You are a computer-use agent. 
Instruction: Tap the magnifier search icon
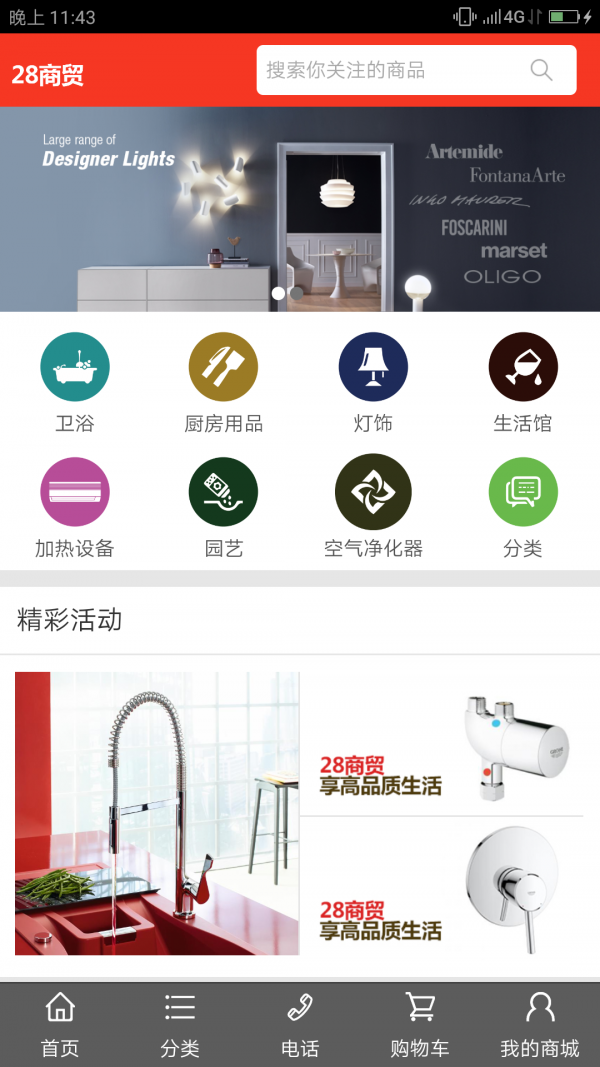[x=541, y=70]
